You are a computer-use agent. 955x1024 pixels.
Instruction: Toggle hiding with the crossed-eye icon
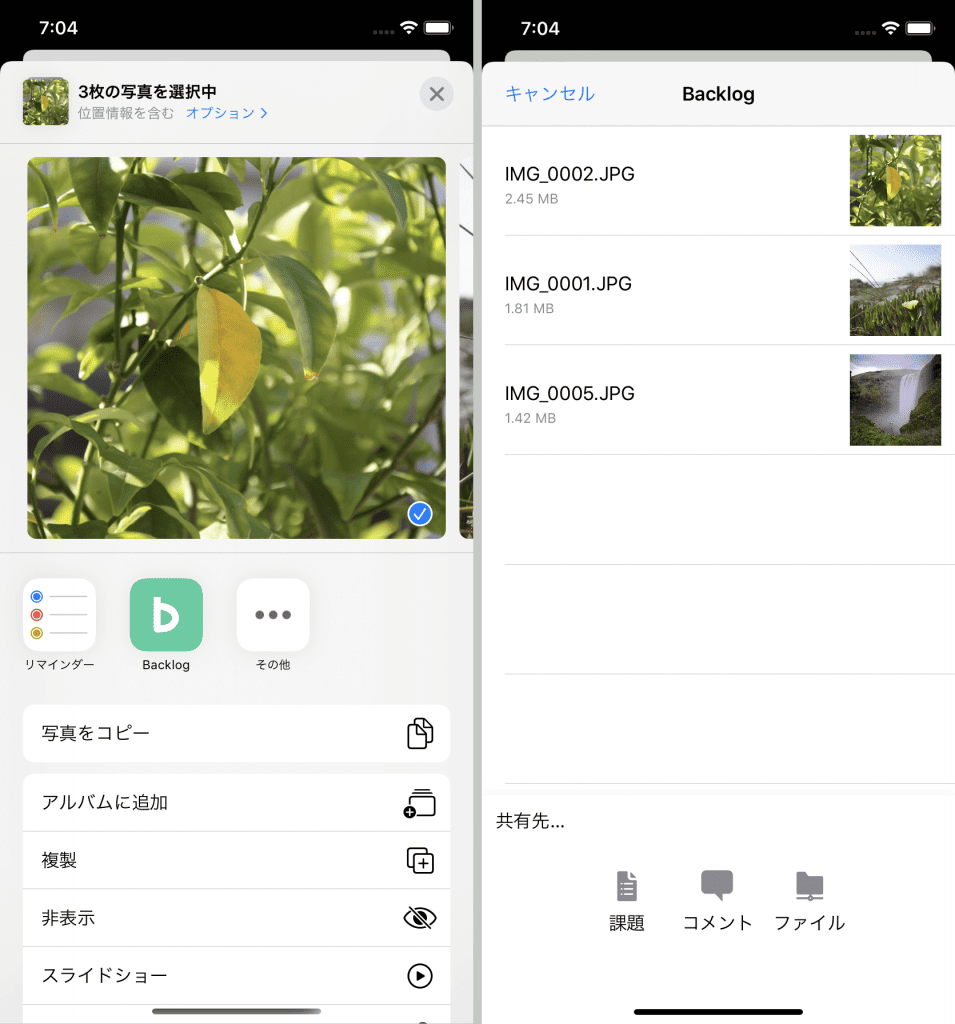(420, 918)
